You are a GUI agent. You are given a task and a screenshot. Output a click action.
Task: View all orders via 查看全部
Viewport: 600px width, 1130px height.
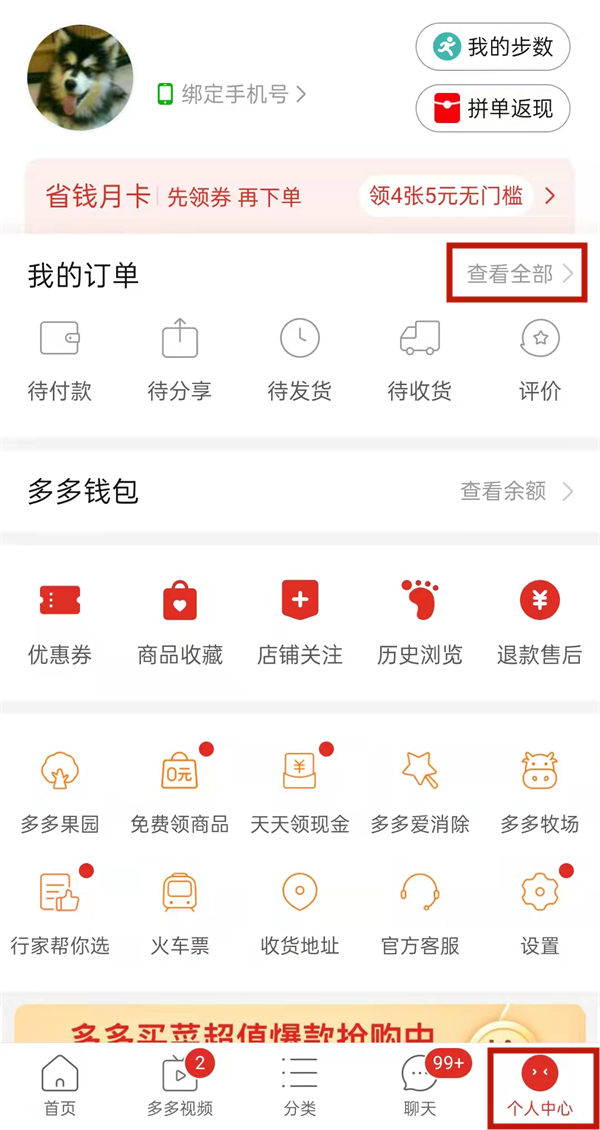[x=518, y=274]
